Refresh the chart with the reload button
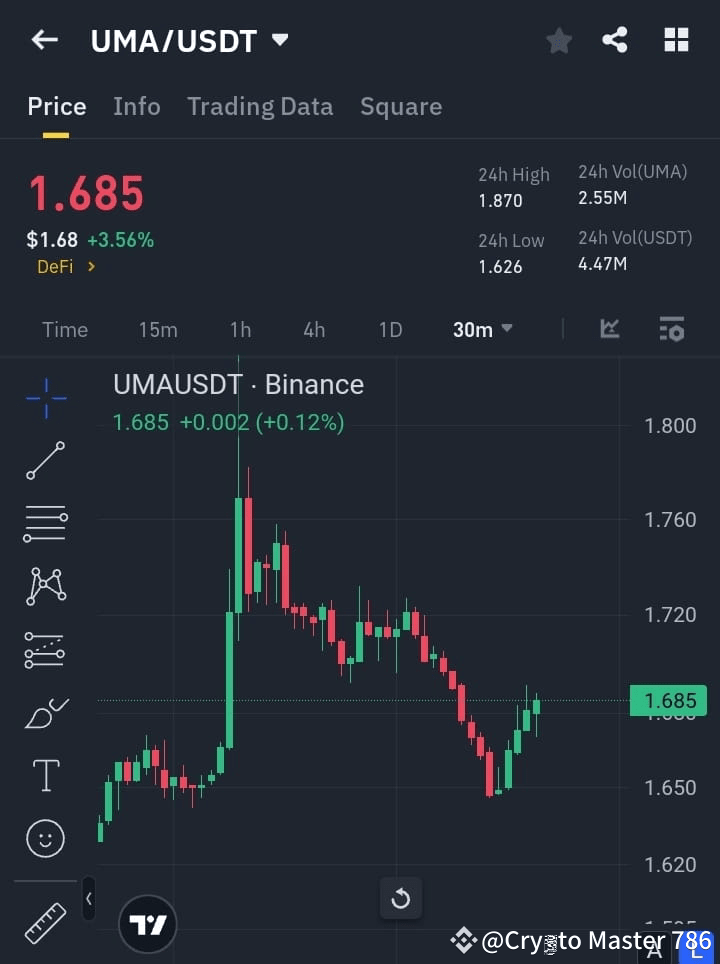Image resolution: width=720 pixels, height=964 pixels. click(x=400, y=899)
